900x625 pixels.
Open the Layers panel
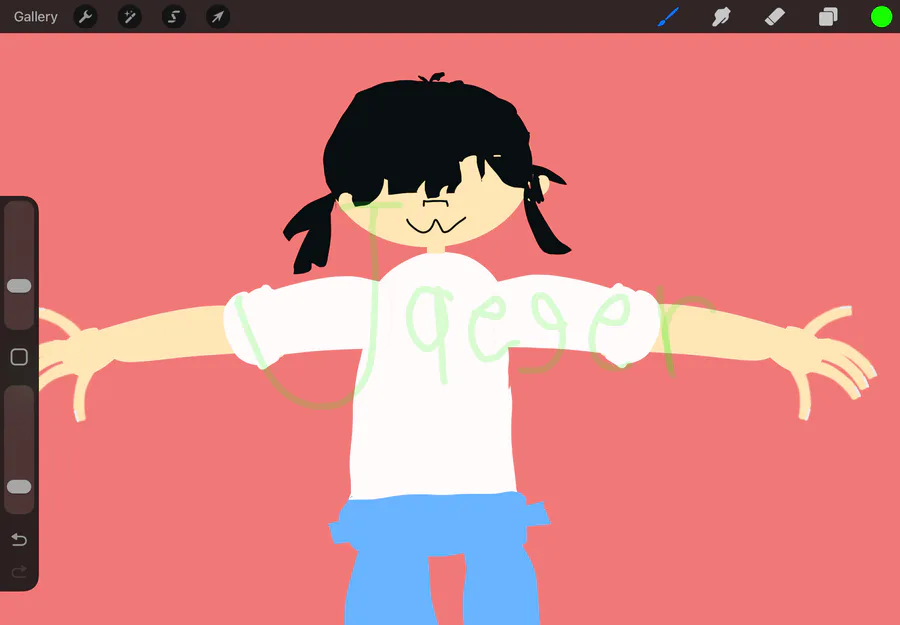828,17
